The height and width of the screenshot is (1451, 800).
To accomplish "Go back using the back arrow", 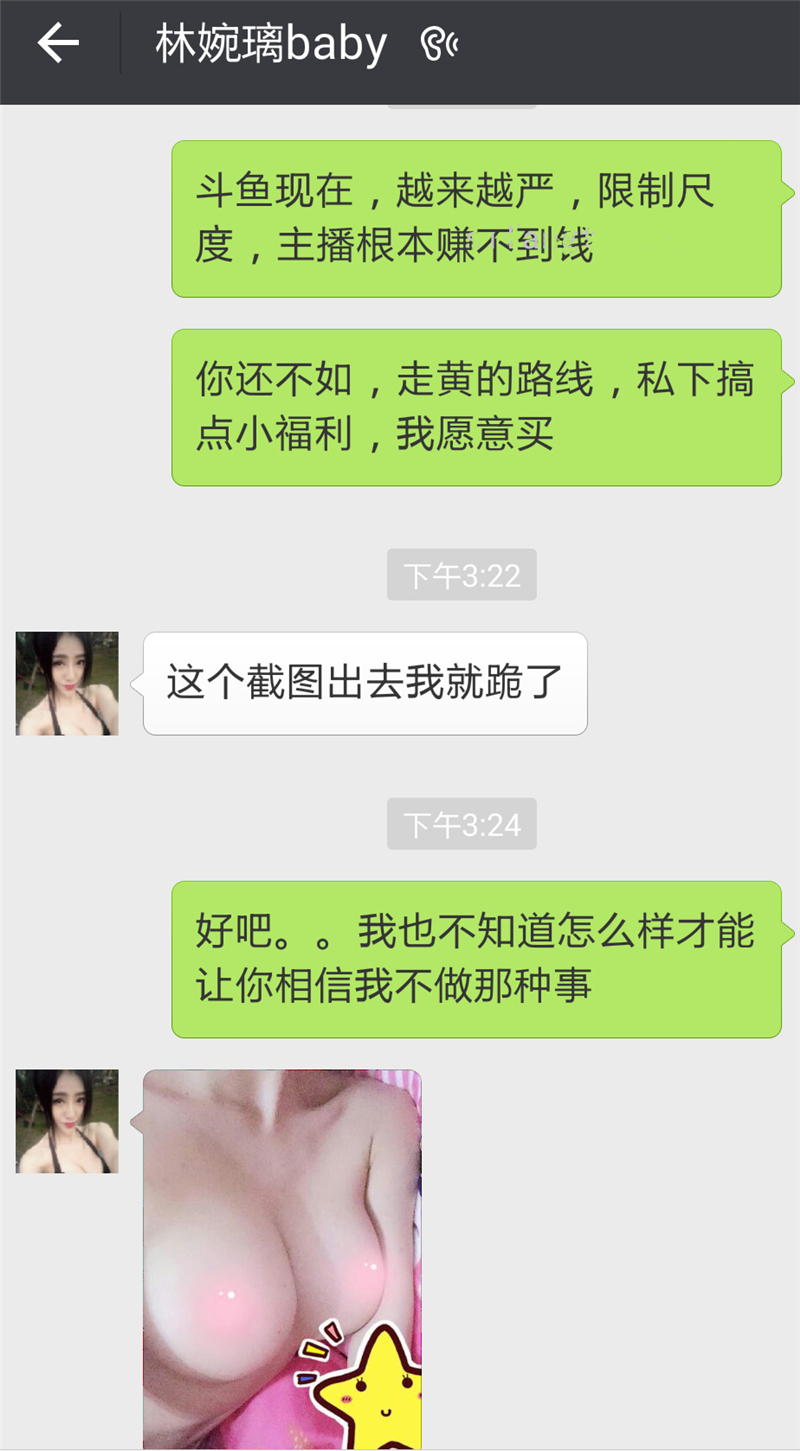I will (x=58, y=44).
